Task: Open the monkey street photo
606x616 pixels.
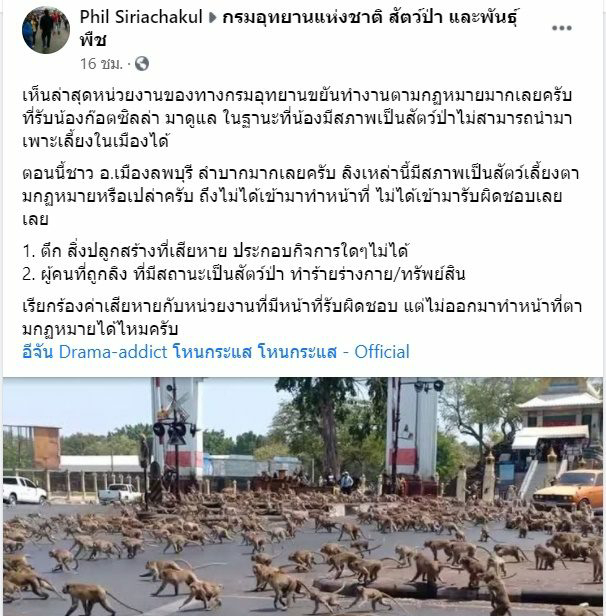Action: 303,497
